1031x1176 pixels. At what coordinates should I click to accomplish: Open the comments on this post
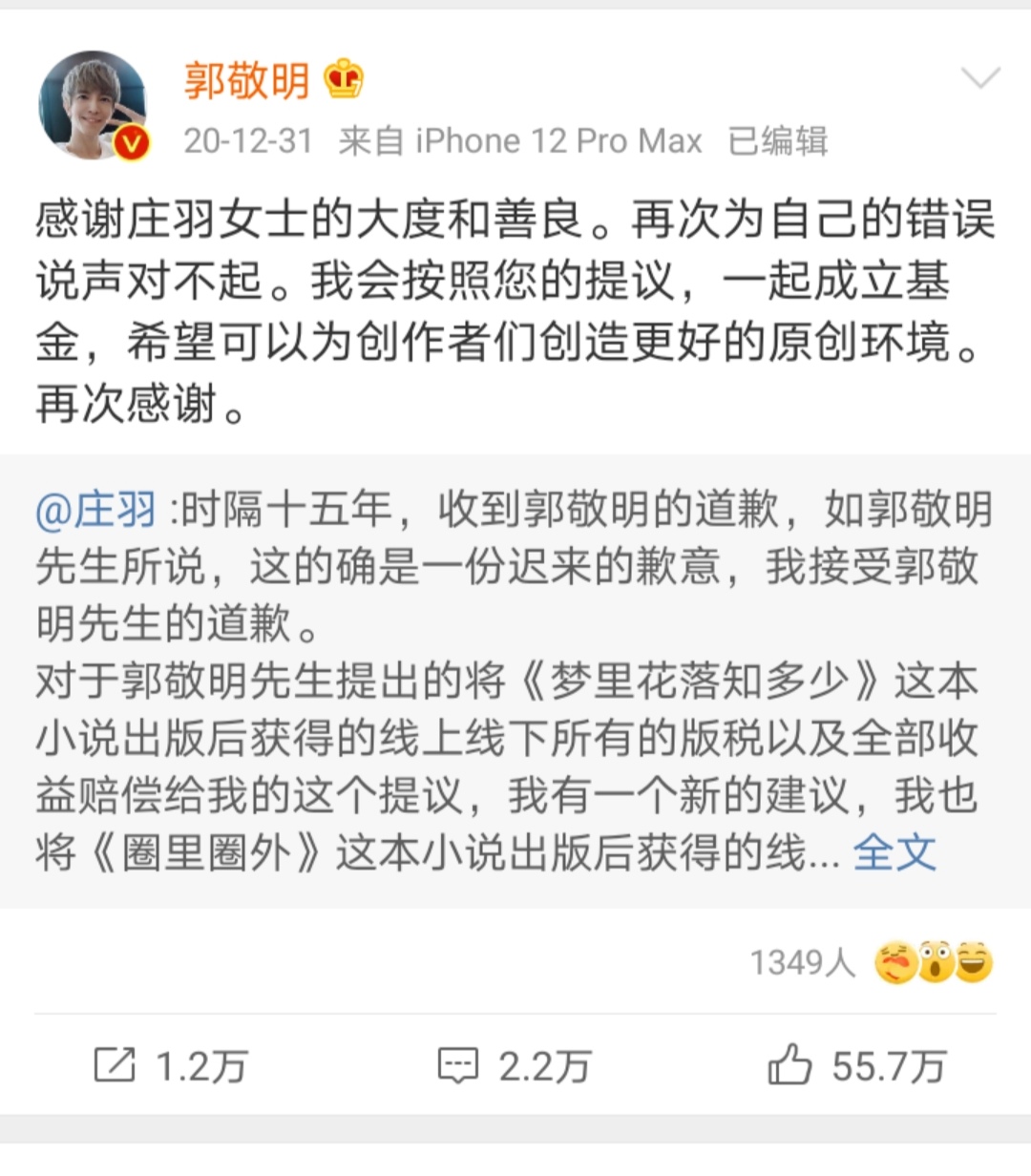pos(515,1065)
